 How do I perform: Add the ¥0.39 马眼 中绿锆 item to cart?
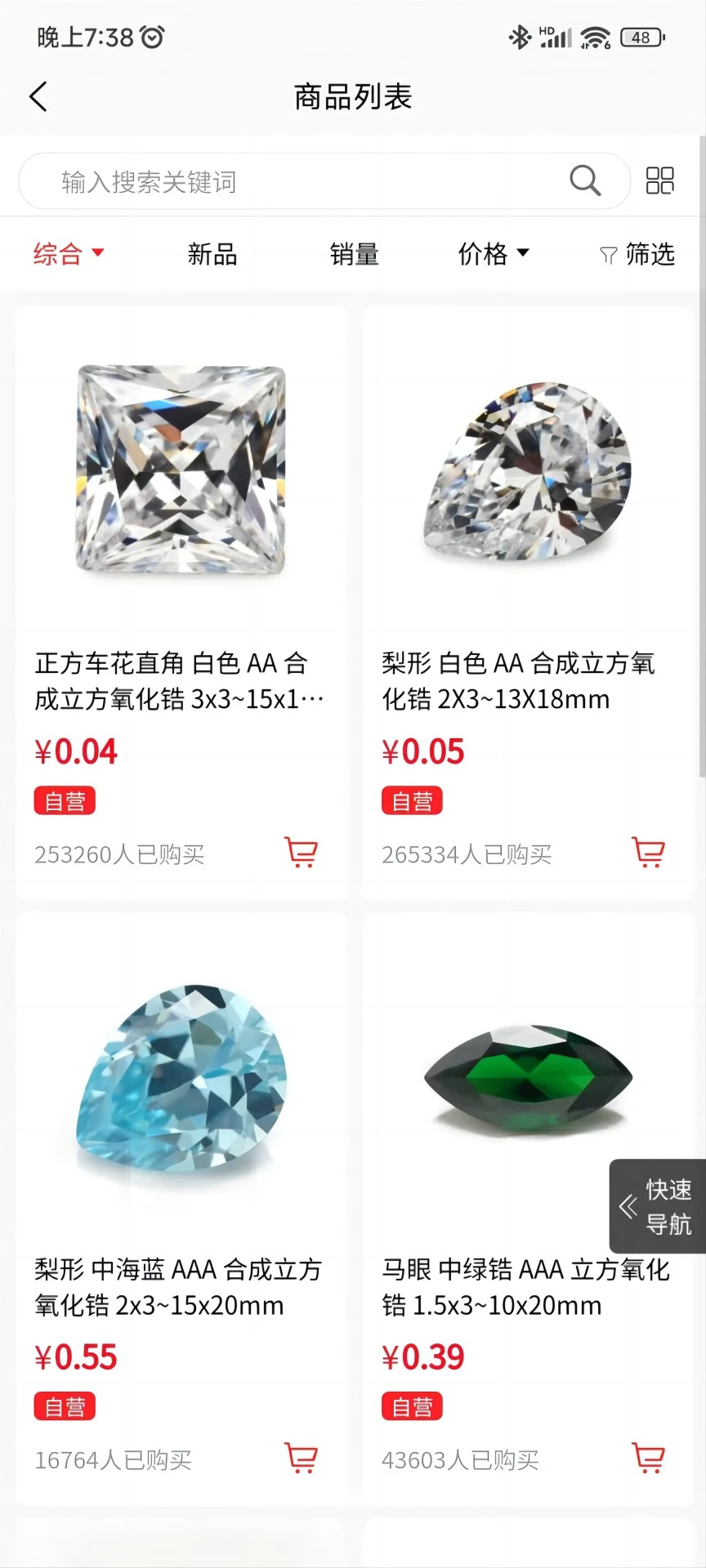pyautogui.click(x=649, y=1458)
